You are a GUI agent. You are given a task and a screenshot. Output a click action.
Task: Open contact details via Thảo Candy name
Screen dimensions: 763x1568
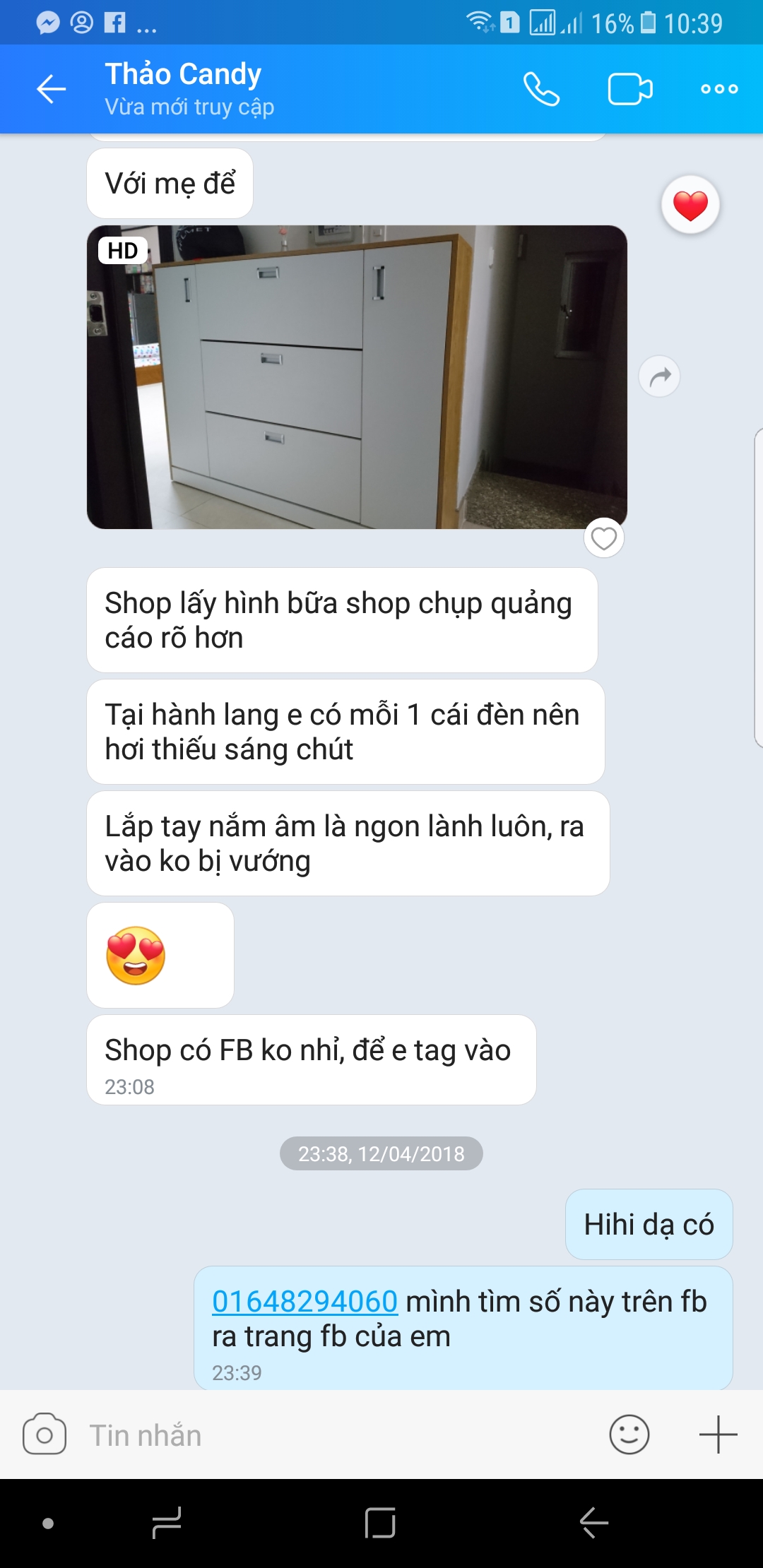[x=184, y=73]
